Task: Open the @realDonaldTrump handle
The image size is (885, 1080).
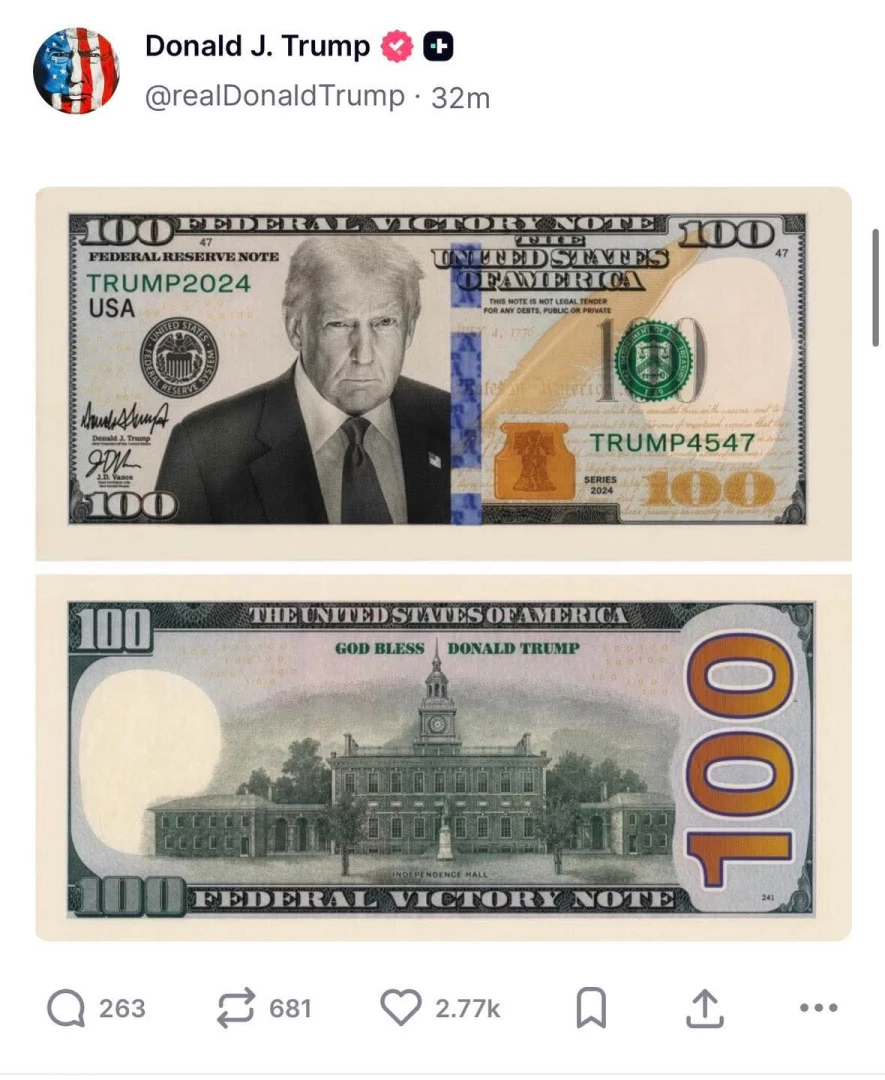Action: coord(275,96)
